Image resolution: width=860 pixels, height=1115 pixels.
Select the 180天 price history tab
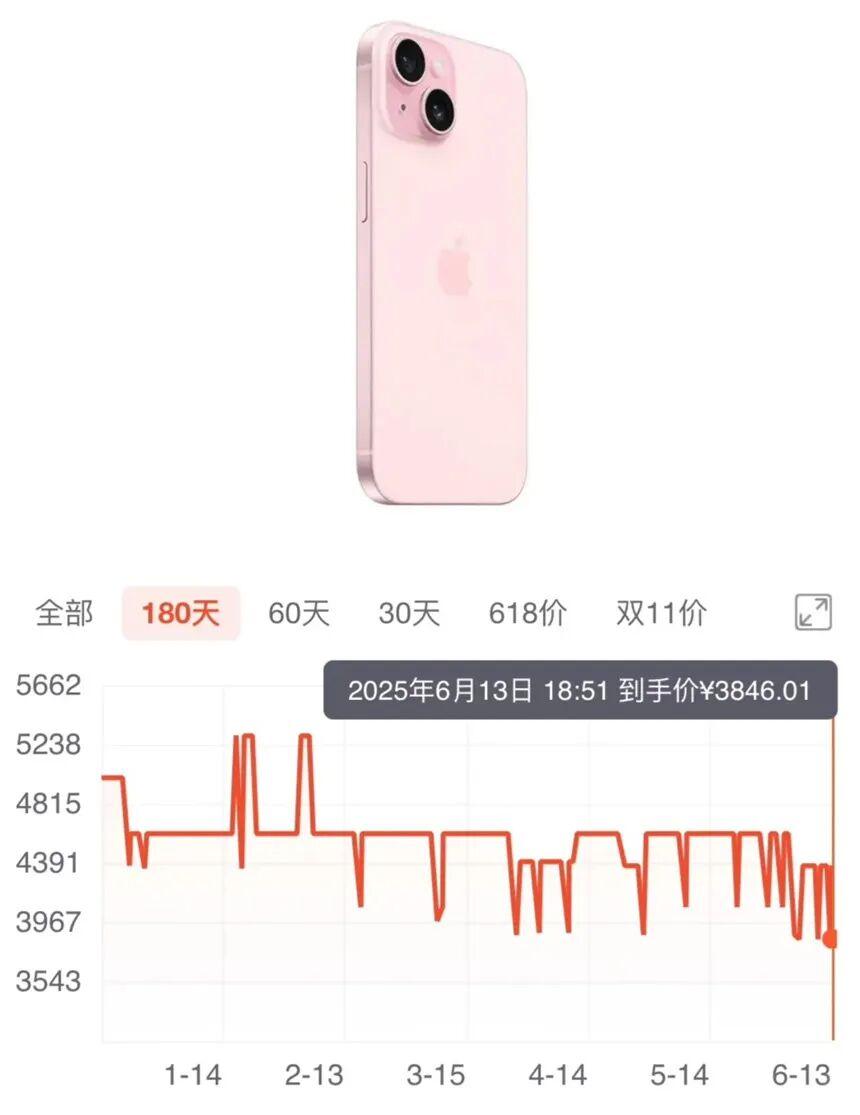click(x=181, y=613)
